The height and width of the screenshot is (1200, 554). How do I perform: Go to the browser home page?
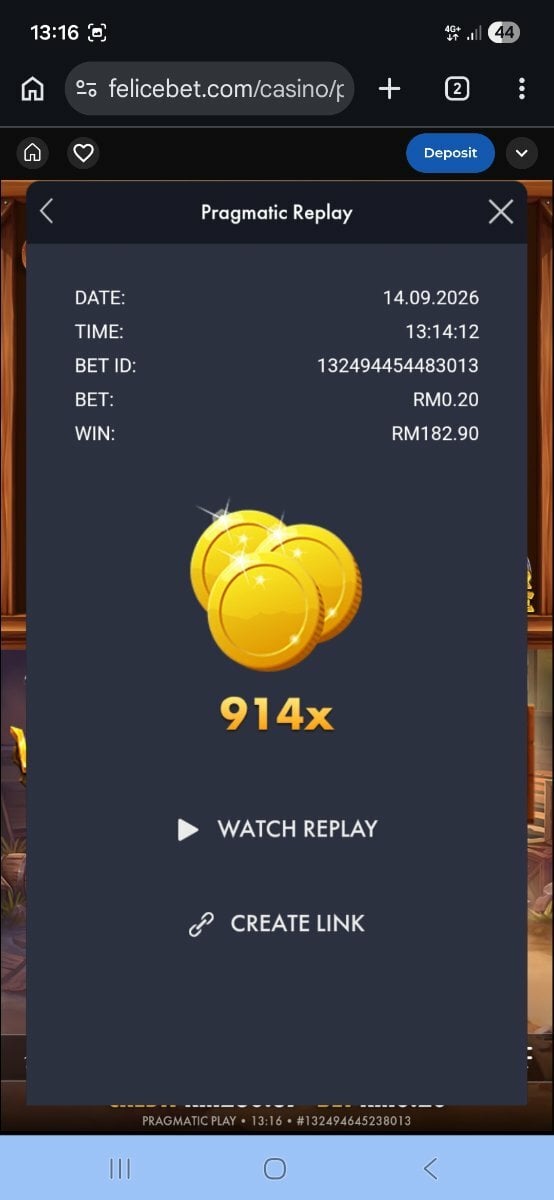tap(32, 89)
